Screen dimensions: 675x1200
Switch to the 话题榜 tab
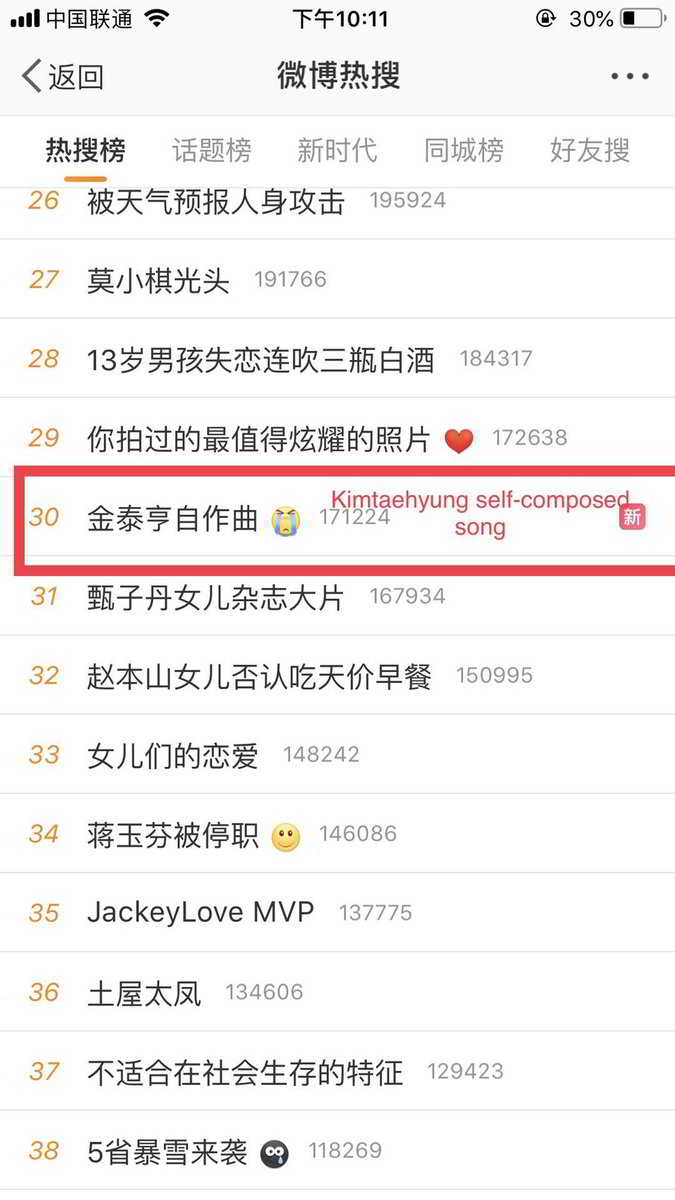[212, 150]
